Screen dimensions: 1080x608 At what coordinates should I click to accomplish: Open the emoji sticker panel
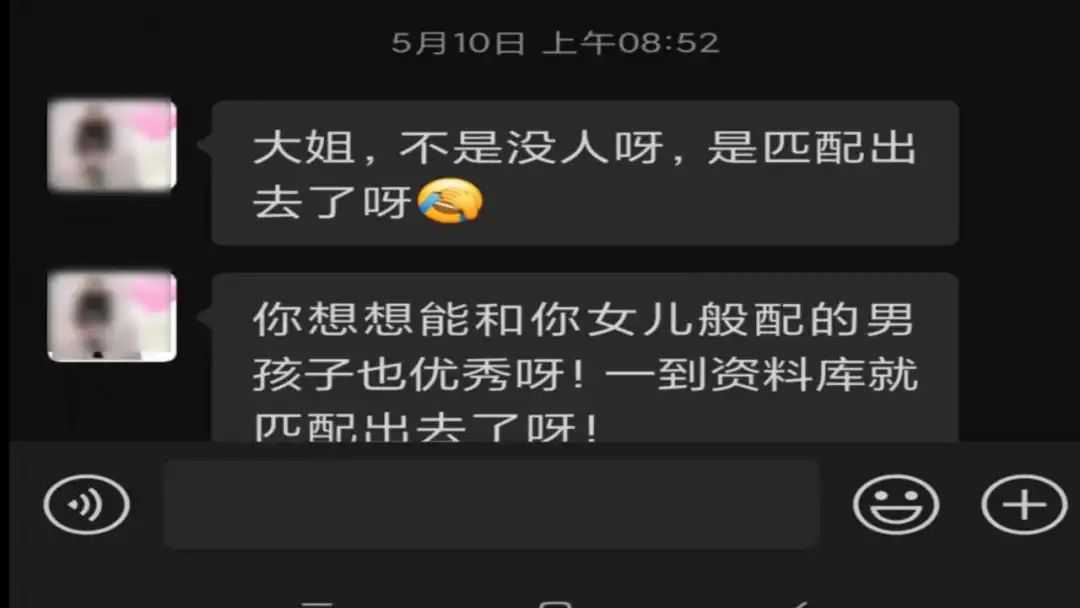pyautogui.click(x=895, y=504)
